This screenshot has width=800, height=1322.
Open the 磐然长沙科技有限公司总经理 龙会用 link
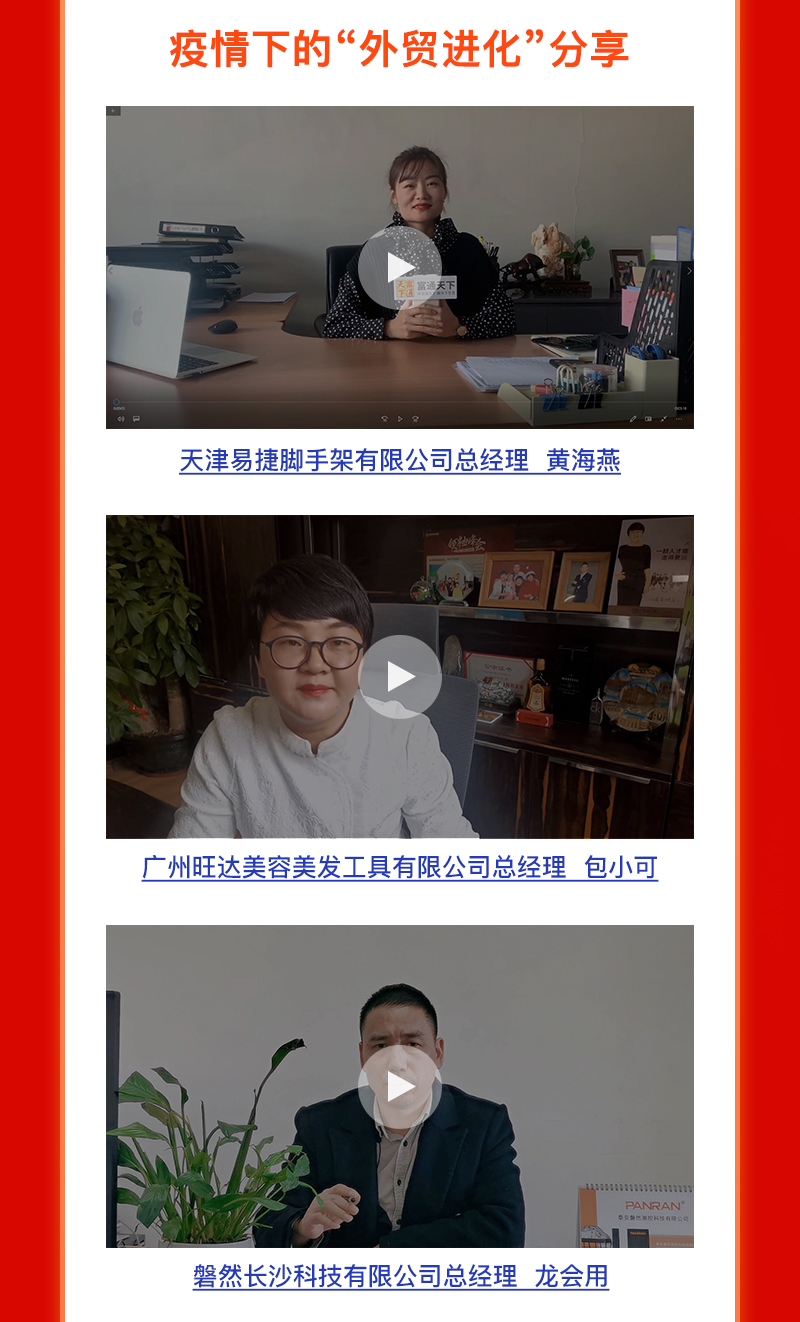coord(400,1277)
